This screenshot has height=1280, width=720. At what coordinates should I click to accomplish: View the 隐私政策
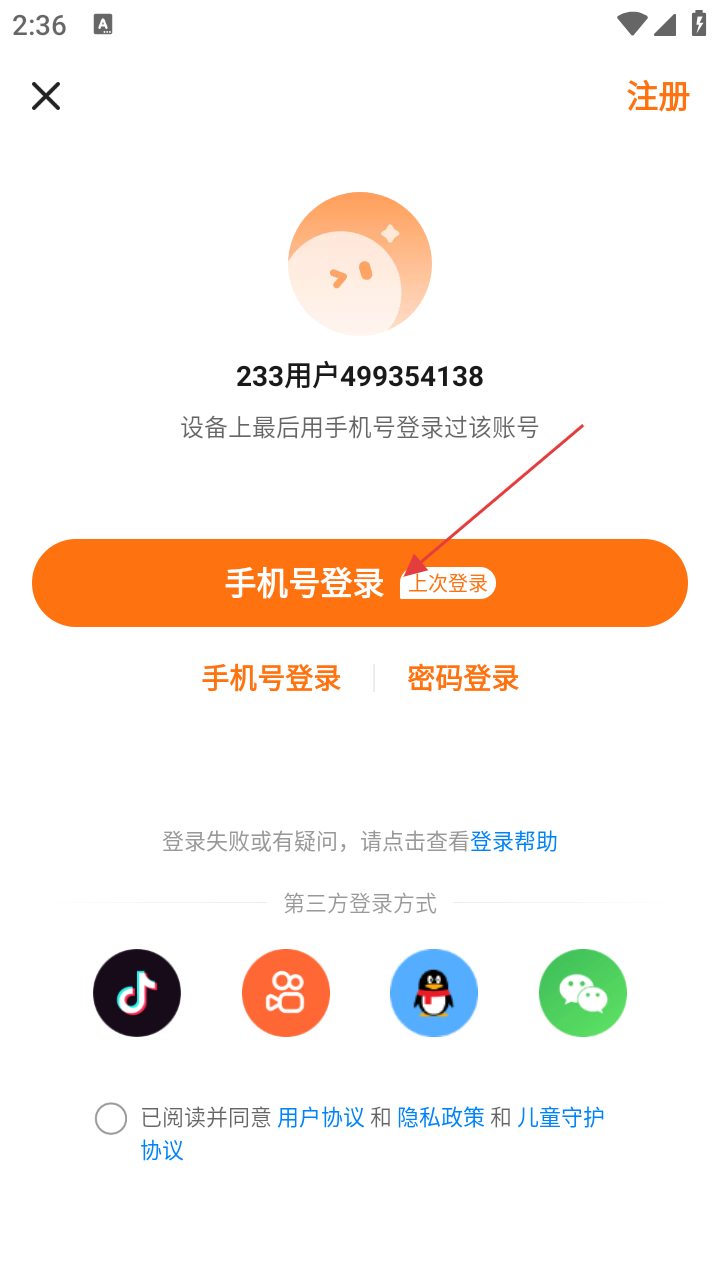441,1118
